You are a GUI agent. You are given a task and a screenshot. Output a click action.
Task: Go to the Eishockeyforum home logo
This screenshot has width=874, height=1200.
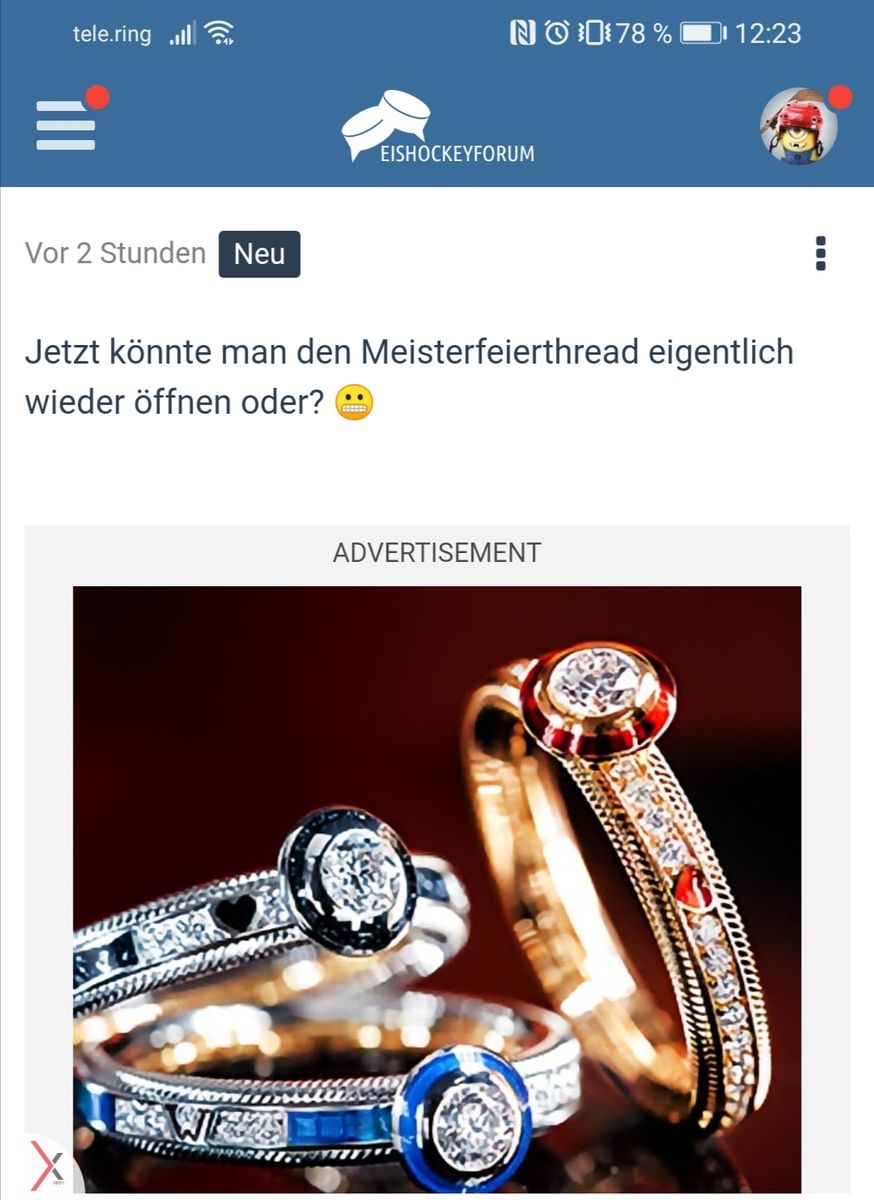point(437,127)
